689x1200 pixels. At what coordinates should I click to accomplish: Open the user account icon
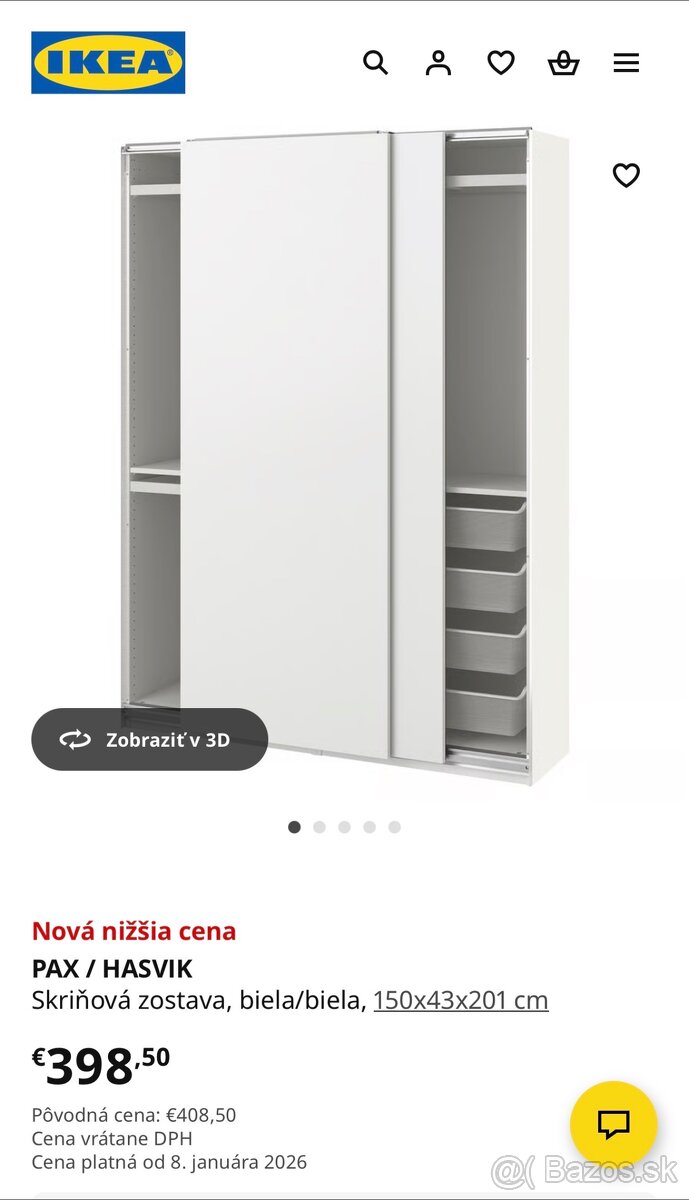tap(438, 63)
